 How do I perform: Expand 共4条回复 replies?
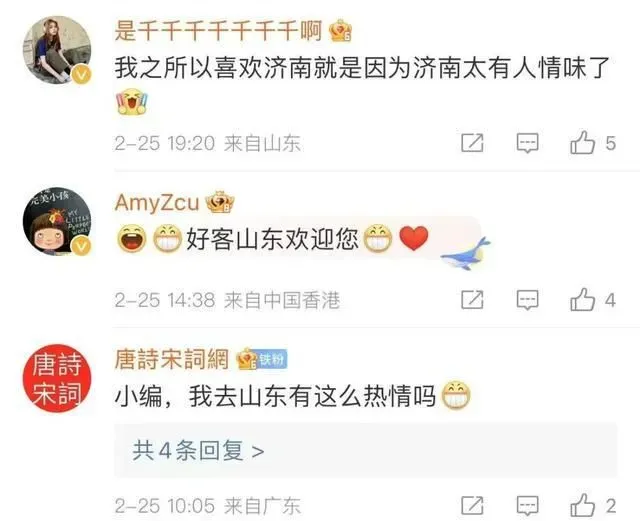point(199,451)
